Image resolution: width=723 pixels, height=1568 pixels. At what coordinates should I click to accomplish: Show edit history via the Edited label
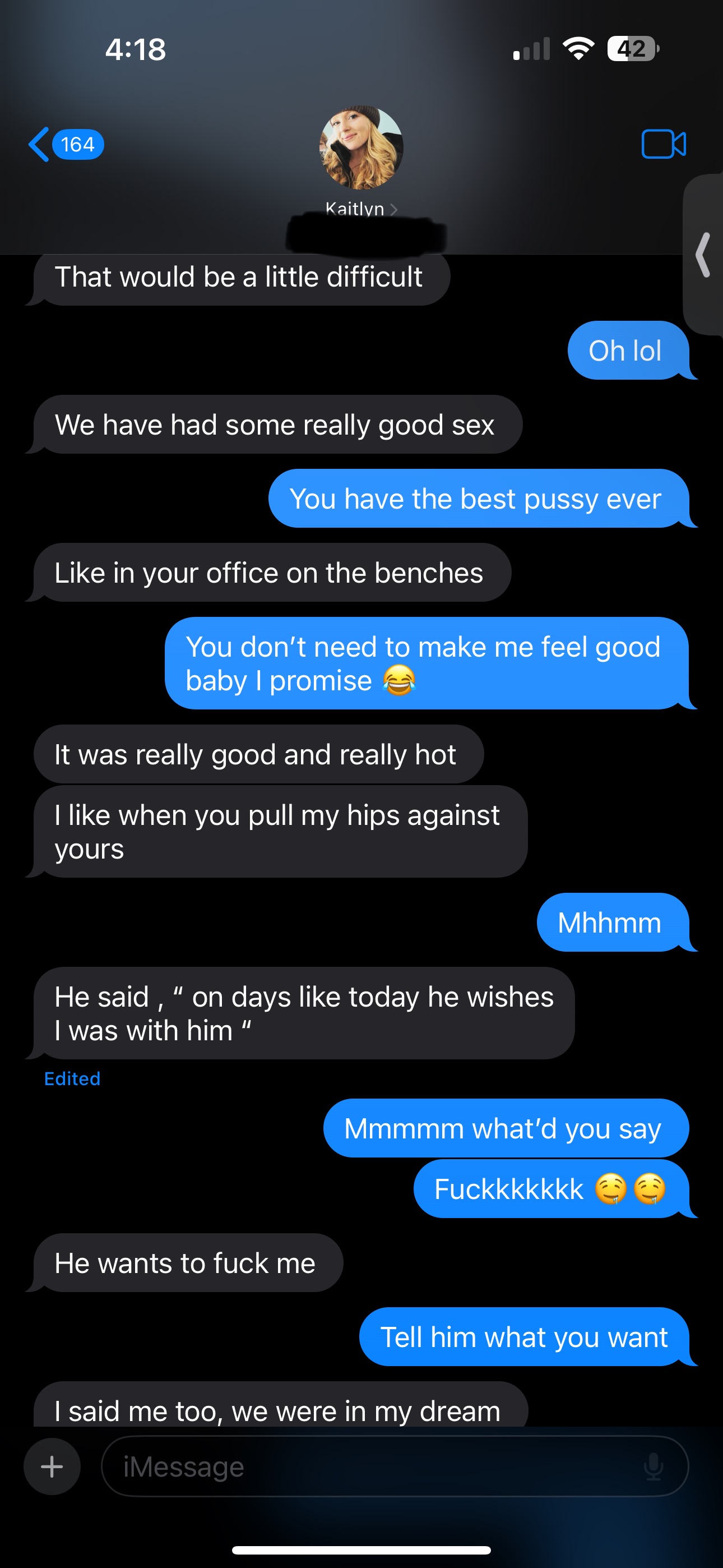click(x=72, y=1078)
